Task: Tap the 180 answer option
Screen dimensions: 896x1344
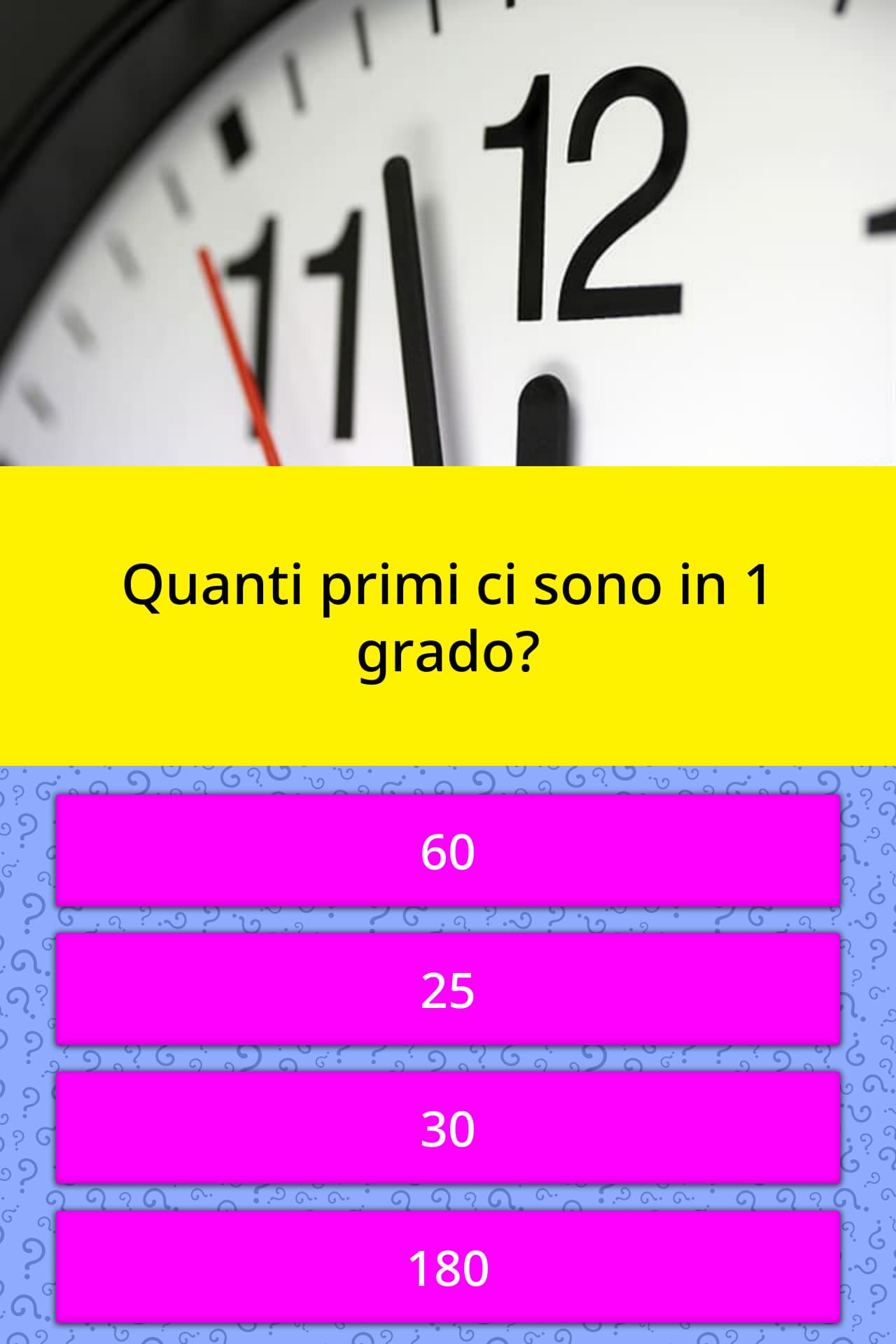Action: (x=448, y=1267)
